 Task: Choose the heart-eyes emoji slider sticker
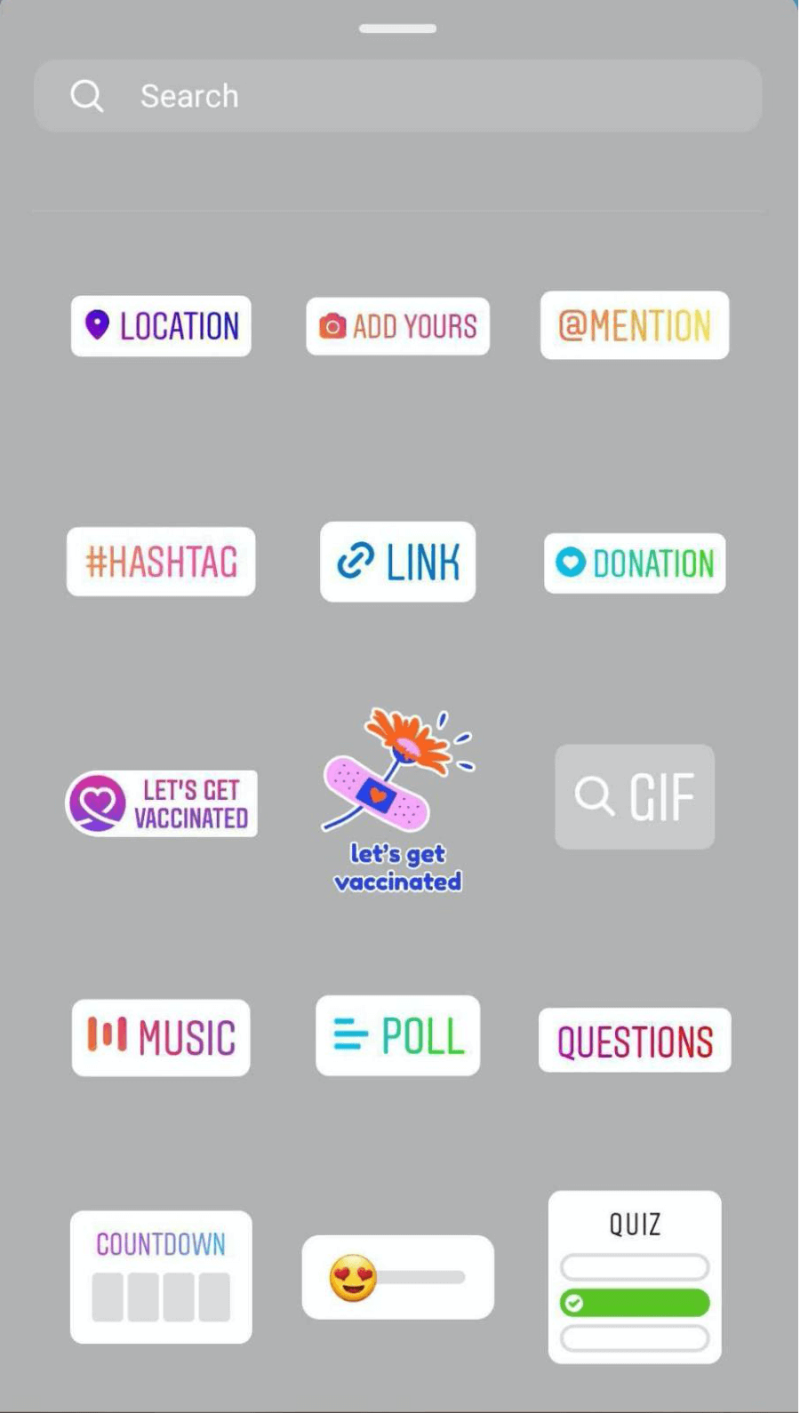click(x=398, y=1277)
